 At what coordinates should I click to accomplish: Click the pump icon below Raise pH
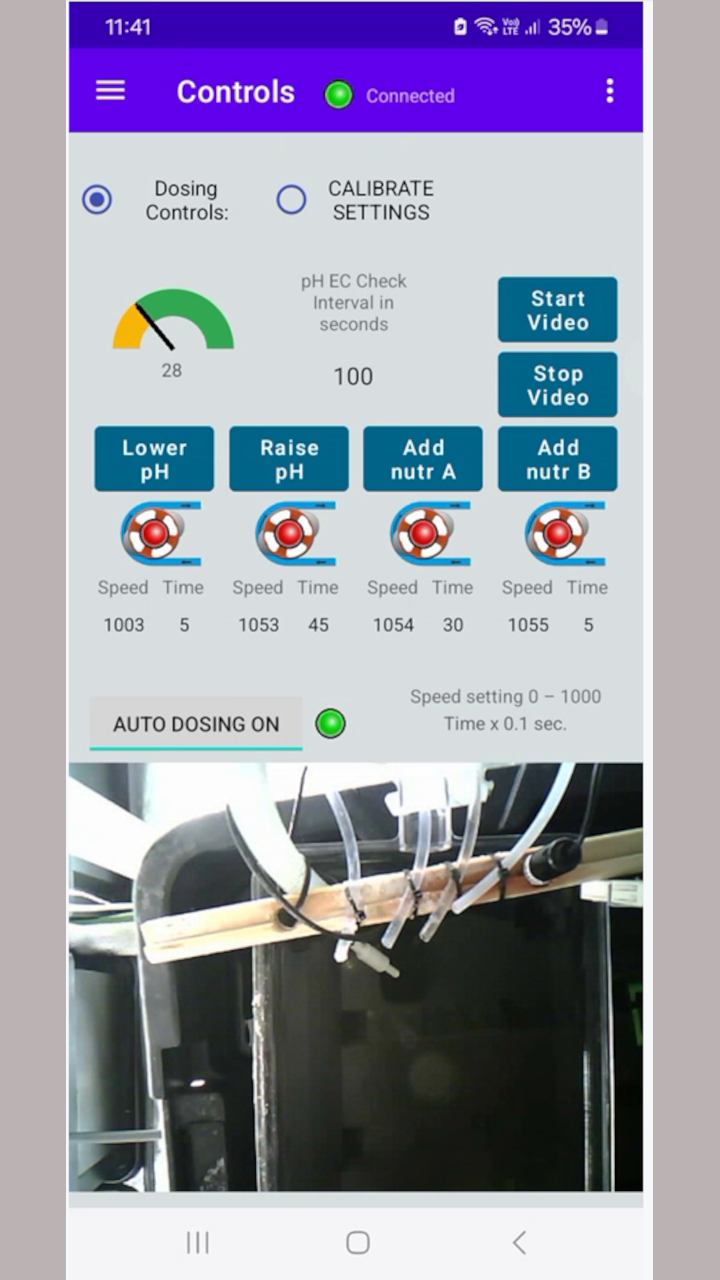click(x=290, y=533)
